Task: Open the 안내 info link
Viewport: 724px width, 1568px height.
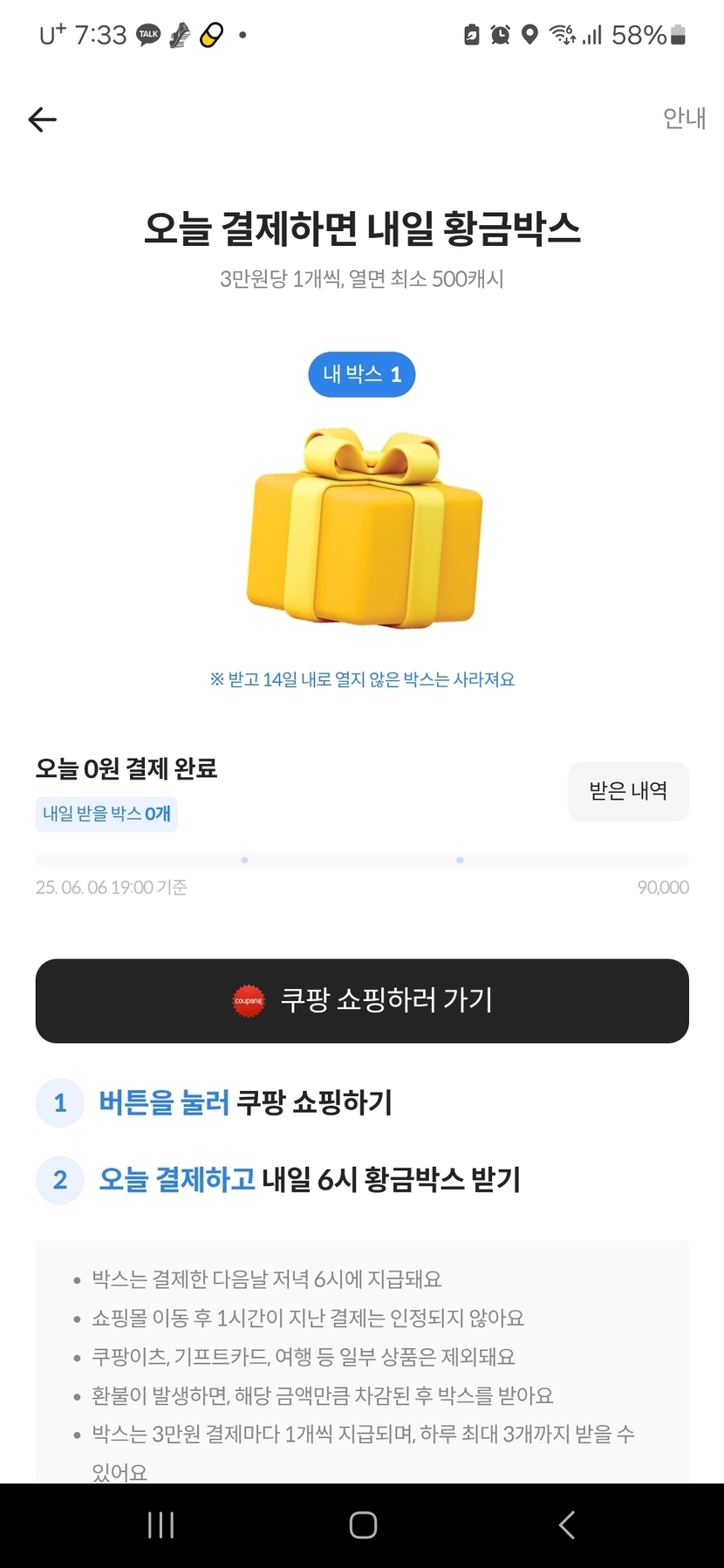Action: point(684,119)
